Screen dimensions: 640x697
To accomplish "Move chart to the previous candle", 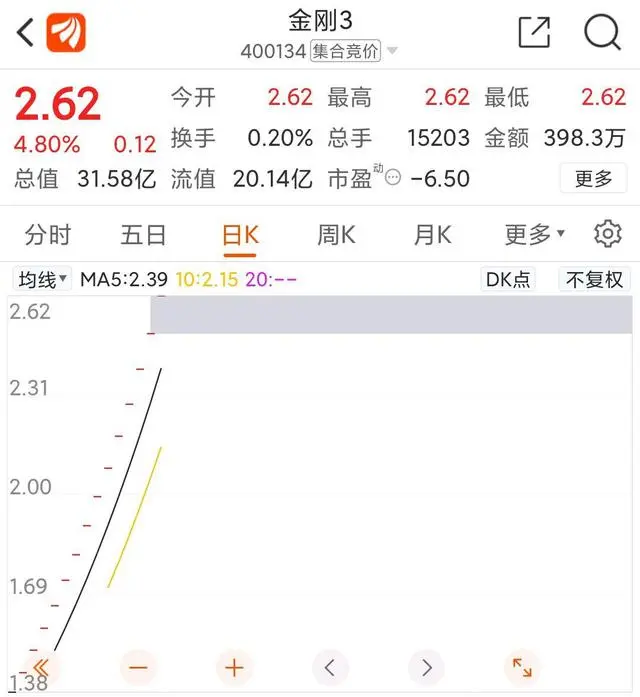I will [330, 667].
